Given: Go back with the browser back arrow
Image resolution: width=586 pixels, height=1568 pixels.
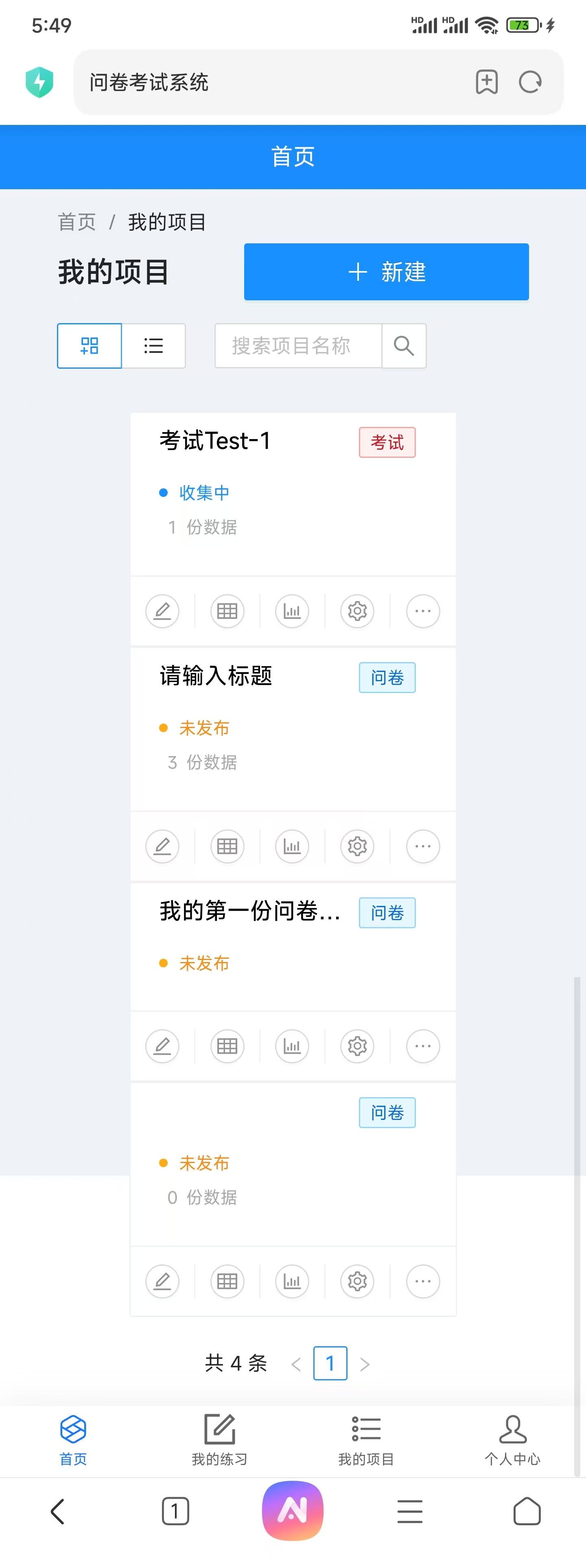Looking at the screenshot, I should 58,1511.
